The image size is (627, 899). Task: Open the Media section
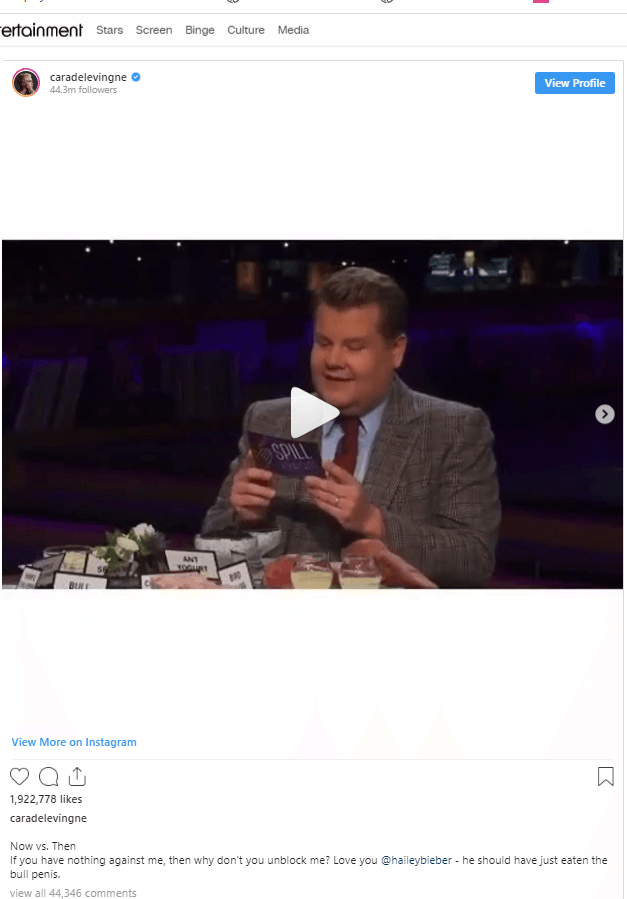[x=293, y=30]
